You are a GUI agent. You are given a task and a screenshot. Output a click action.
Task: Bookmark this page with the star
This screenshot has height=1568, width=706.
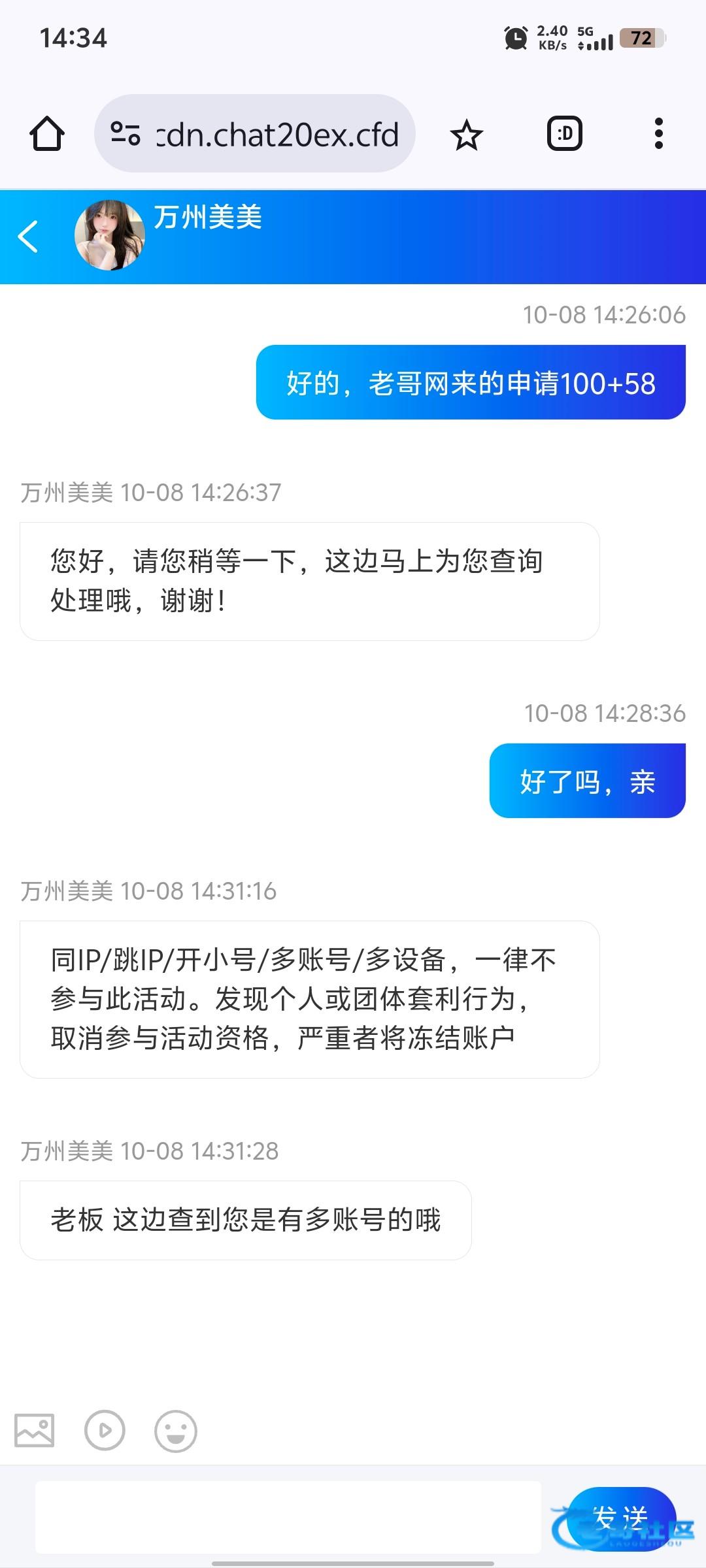[x=466, y=135]
